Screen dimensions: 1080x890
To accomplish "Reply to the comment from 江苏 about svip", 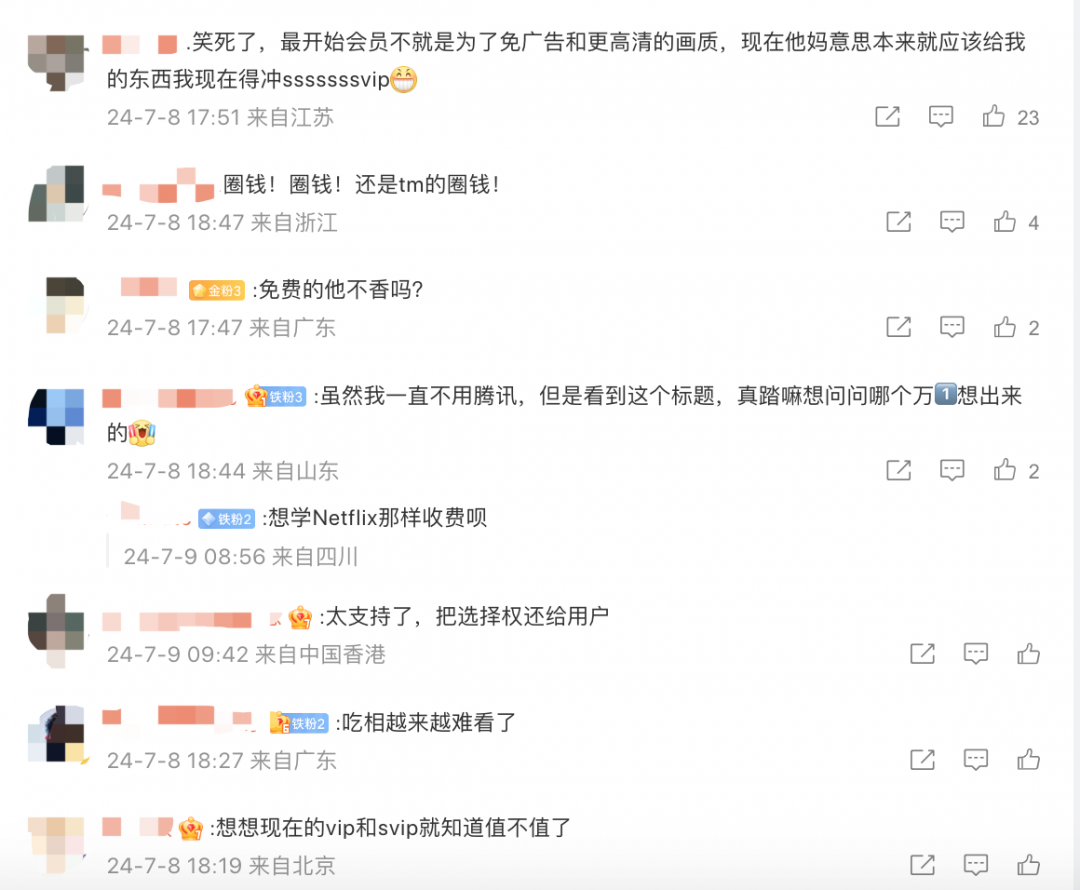I will pos(940,117).
